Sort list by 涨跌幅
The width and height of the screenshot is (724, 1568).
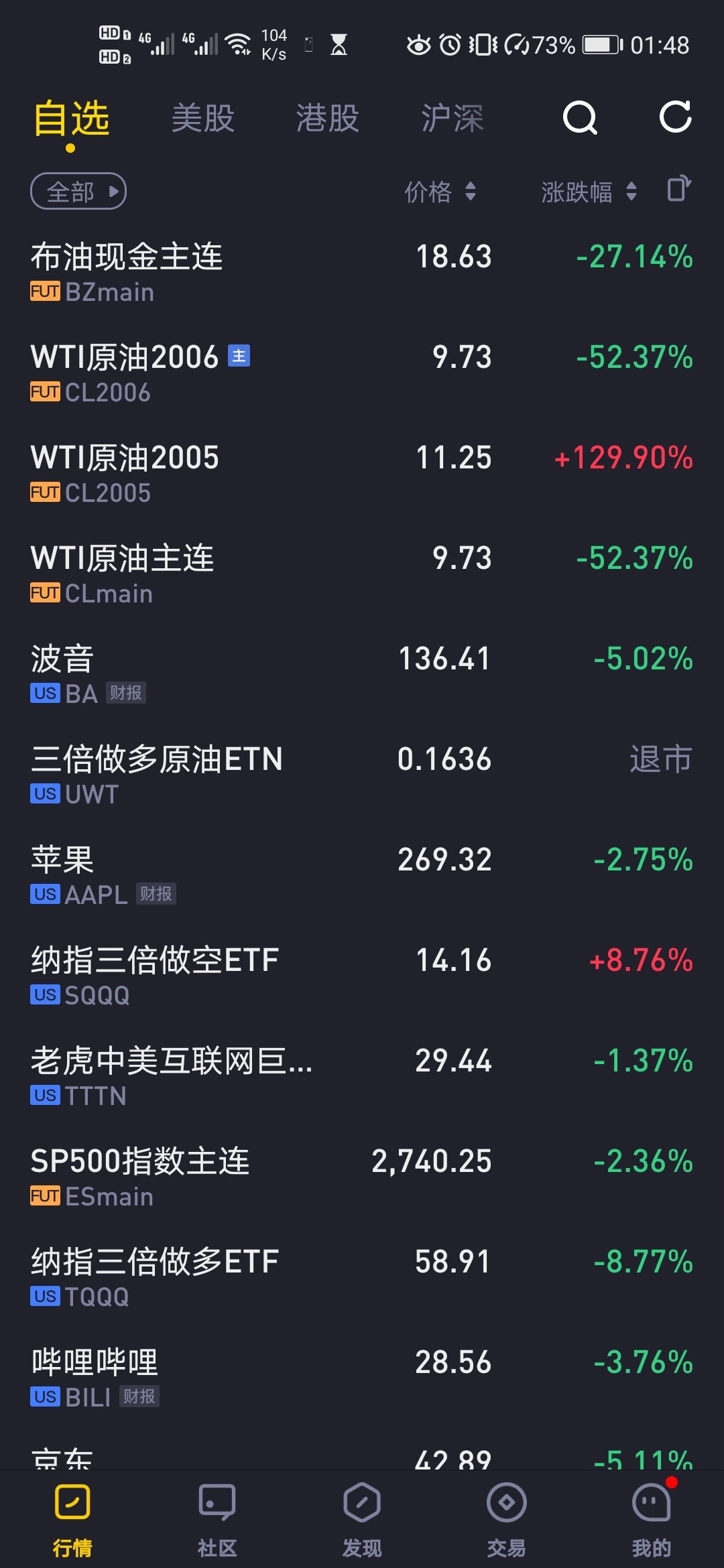[589, 192]
